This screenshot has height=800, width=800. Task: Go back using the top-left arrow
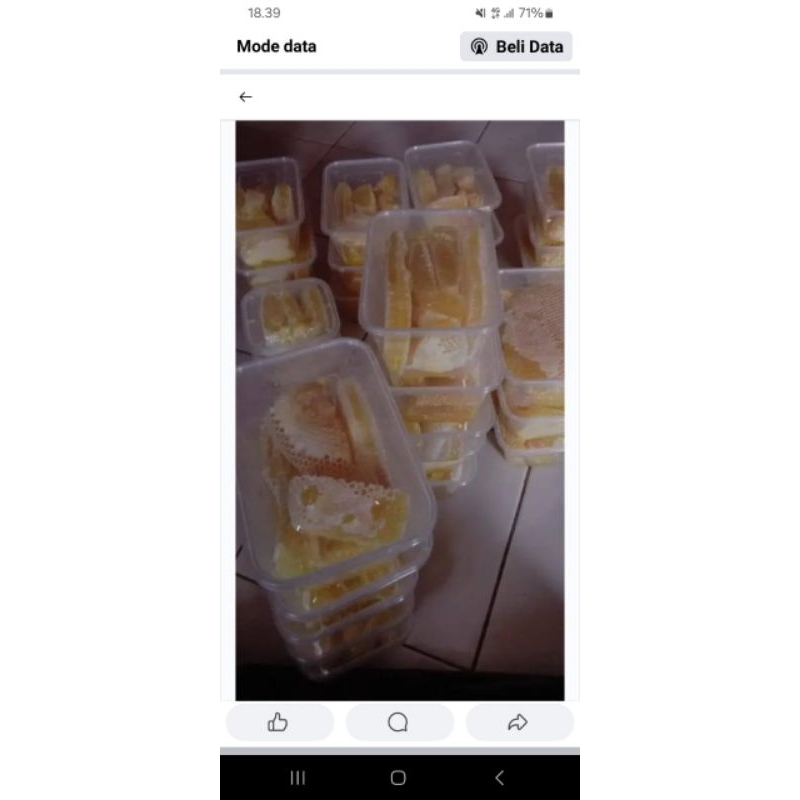click(245, 97)
